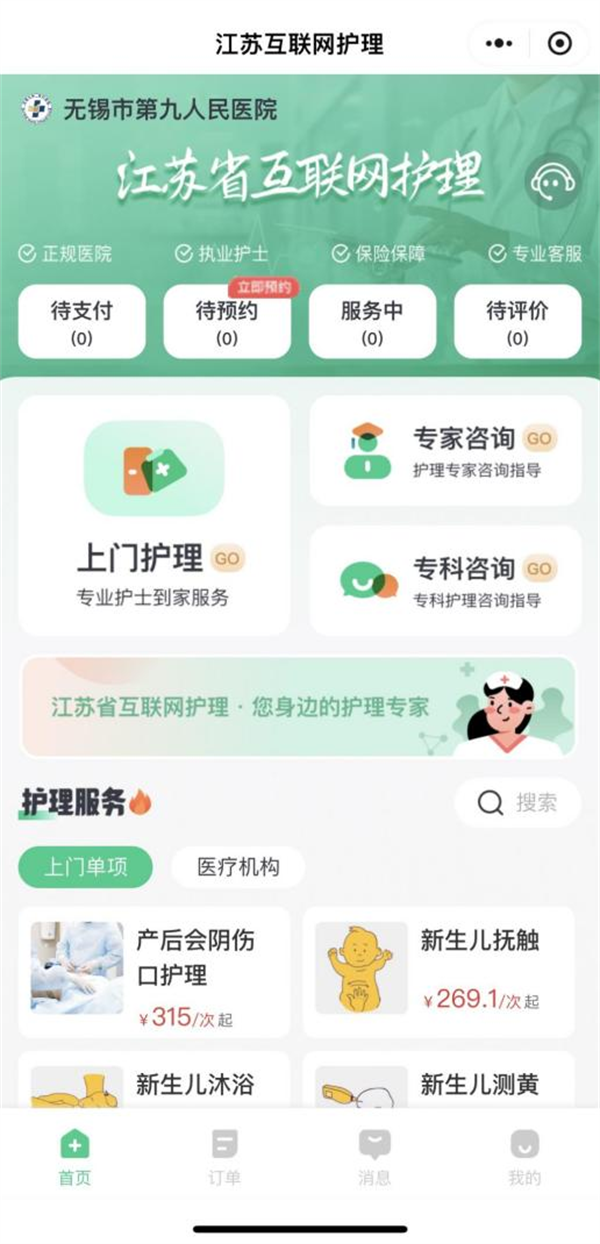View 服务中 orders
The height and width of the screenshot is (1244, 600).
tap(372, 321)
